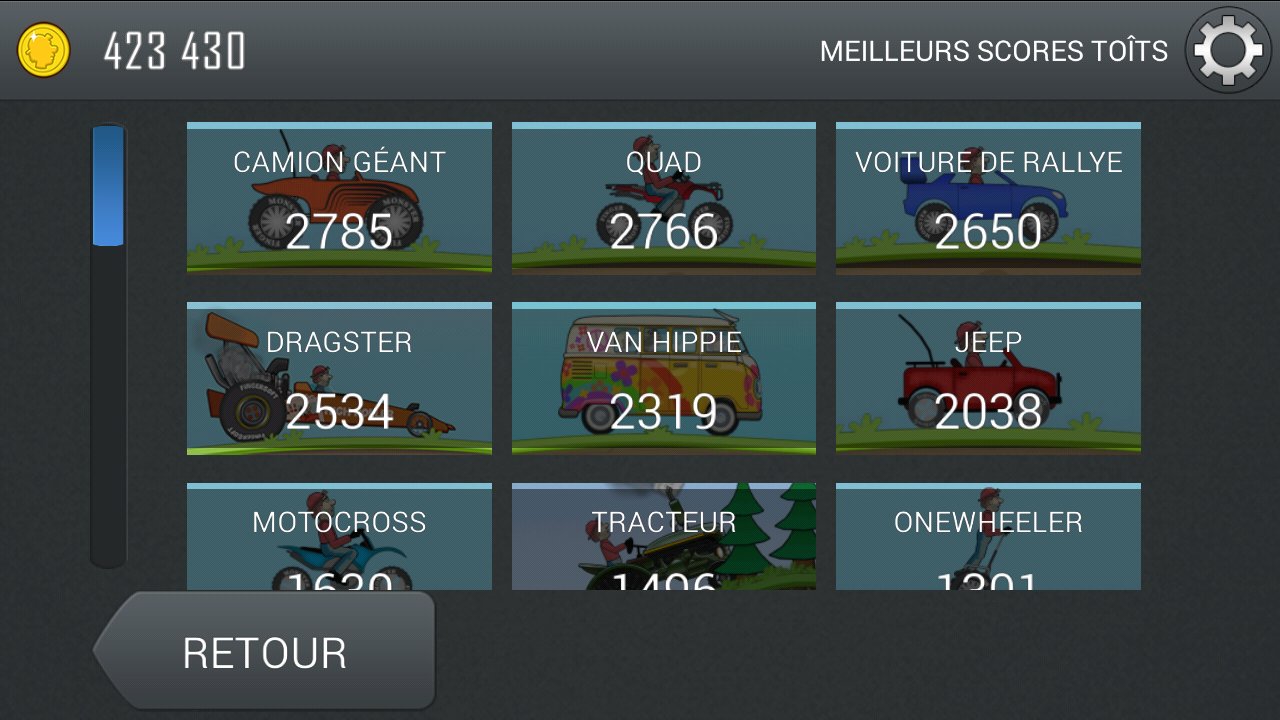Open the Dragster score card
The width and height of the screenshot is (1280, 720).
339,379
